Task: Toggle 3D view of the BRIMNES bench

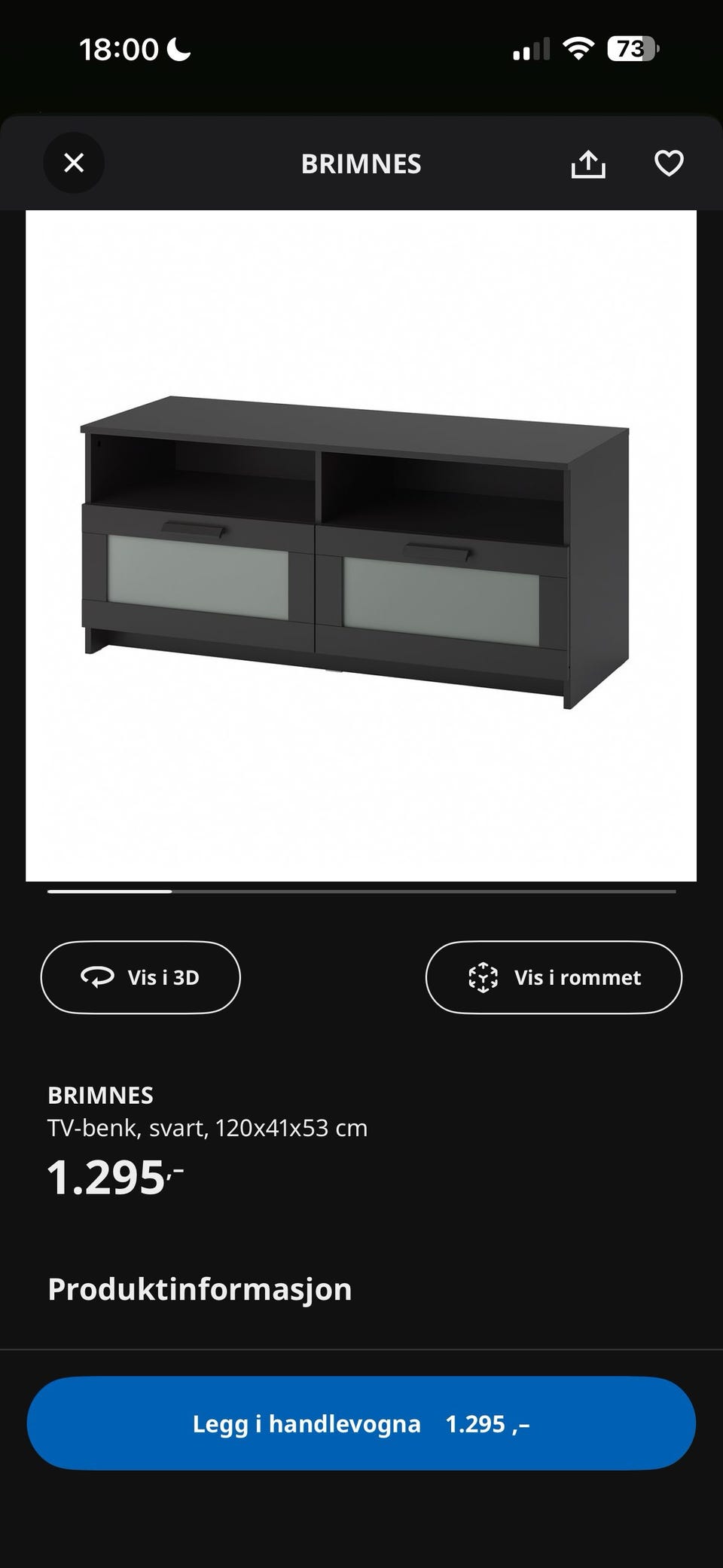Action: (x=140, y=977)
